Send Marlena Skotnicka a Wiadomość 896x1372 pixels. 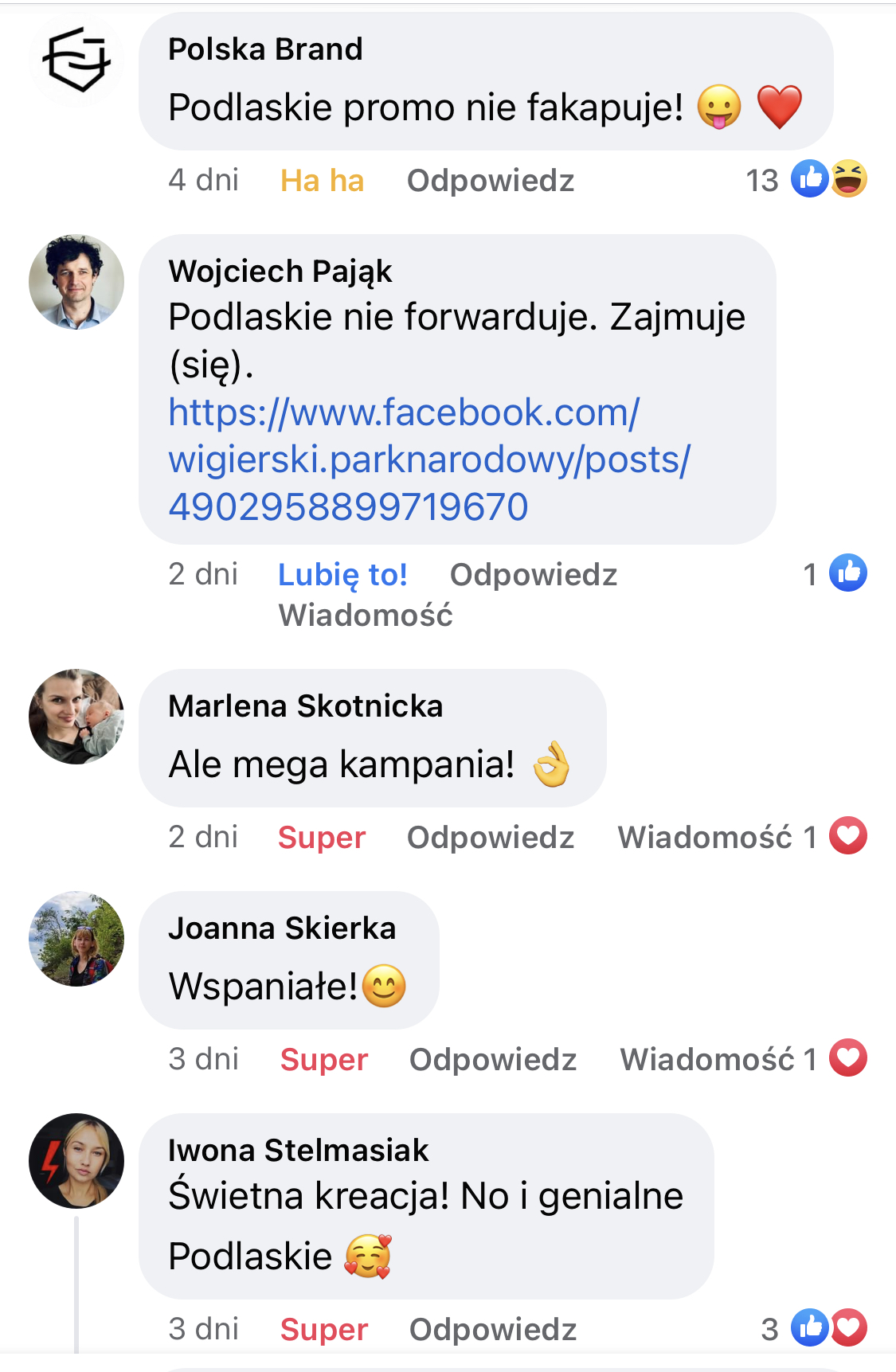tap(704, 838)
